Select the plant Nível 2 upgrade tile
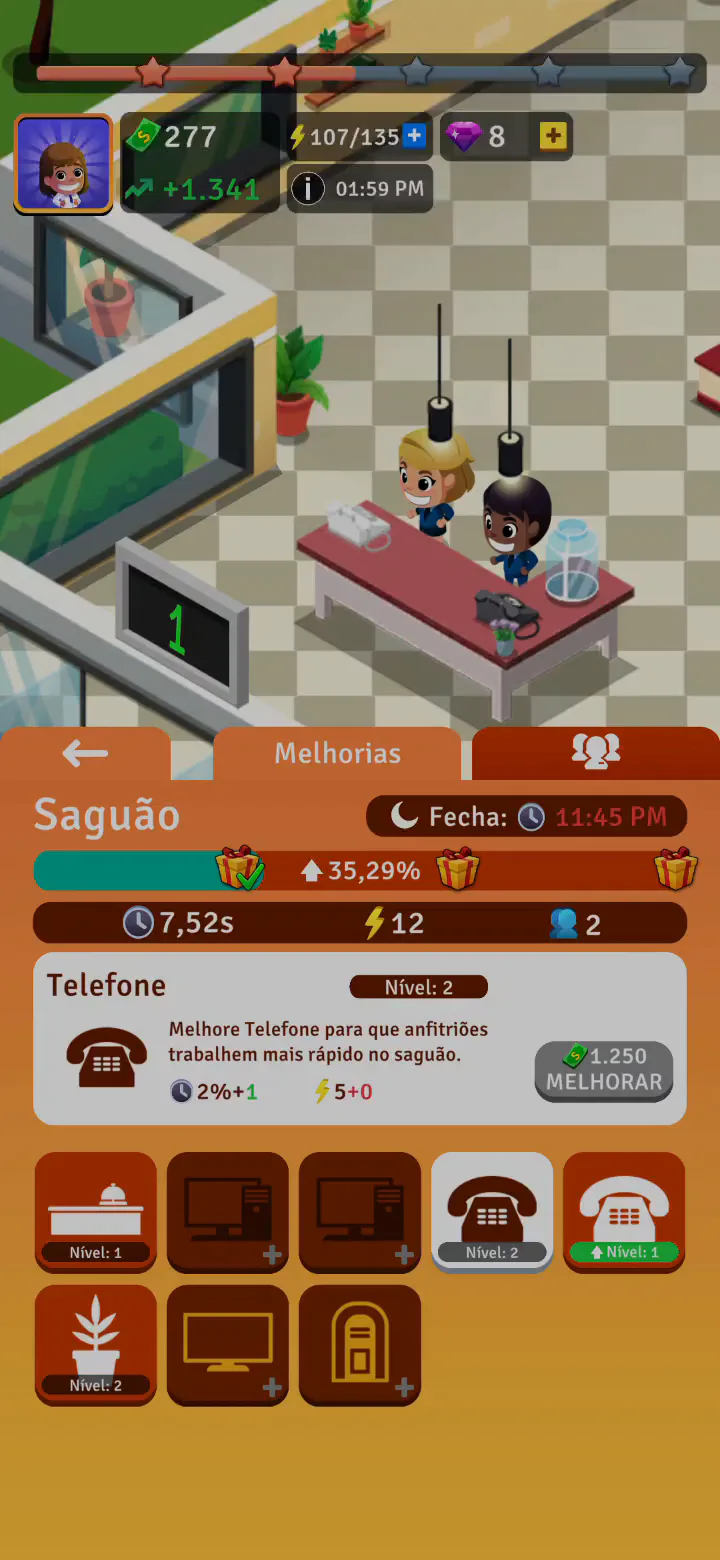This screenshot has width=720, height=1560. [96, 1344]
